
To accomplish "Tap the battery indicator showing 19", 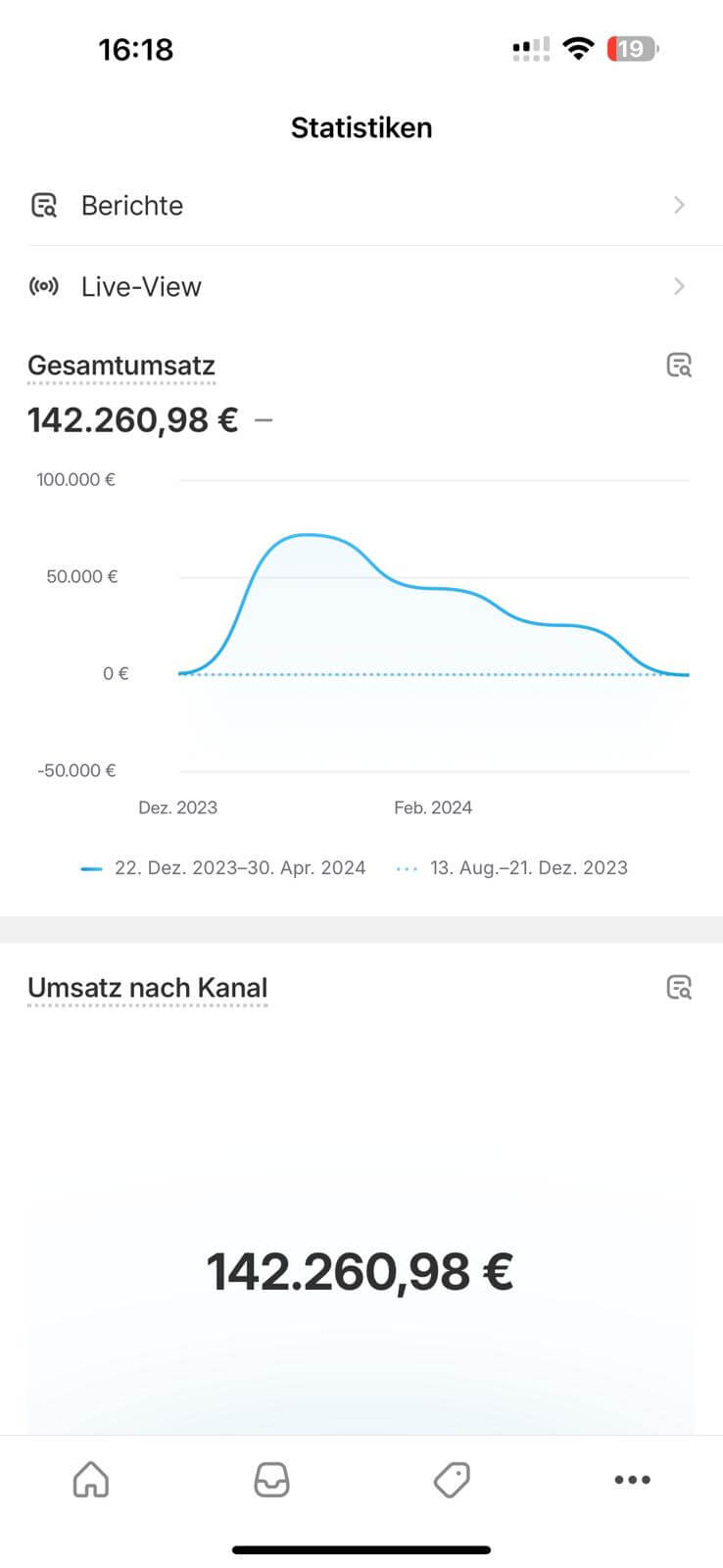I will tap(632, 48).
